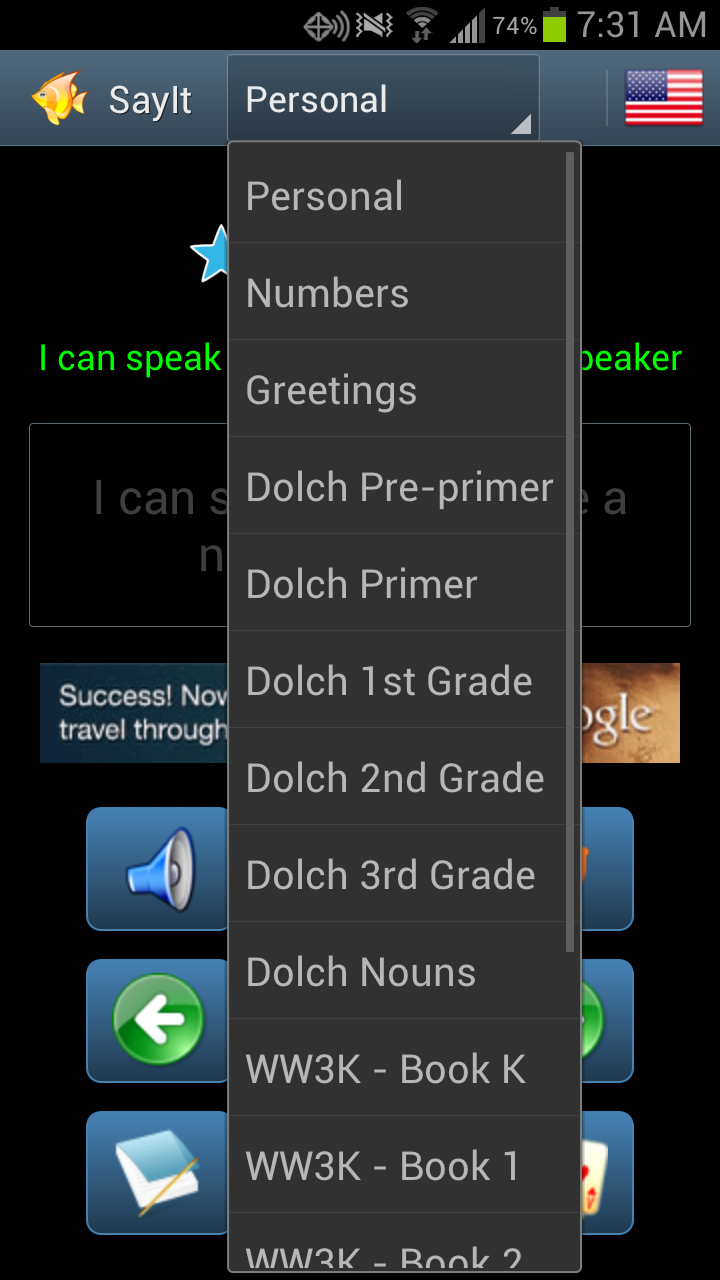Tap the dropdown's small corner arrow

523,125
